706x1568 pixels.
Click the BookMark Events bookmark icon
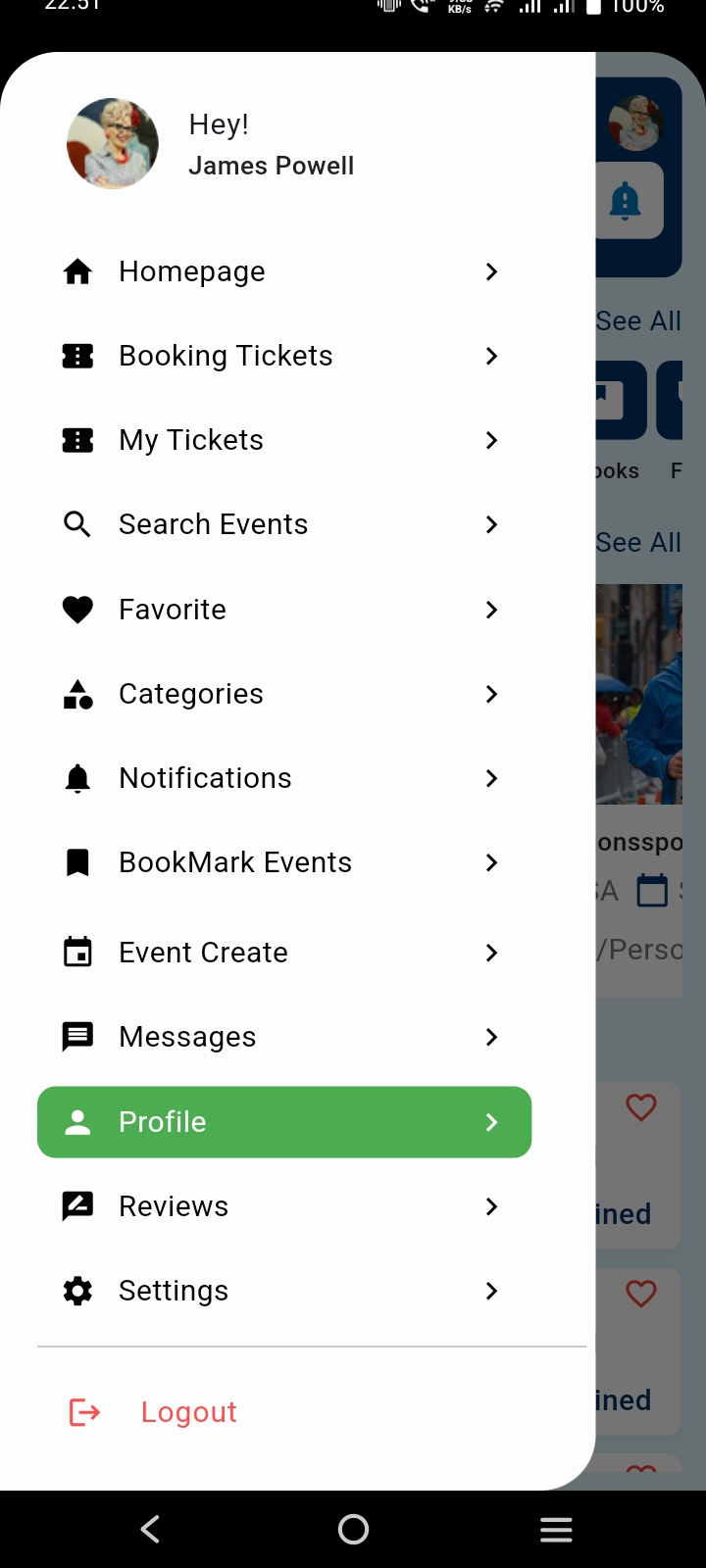(77, 861)
